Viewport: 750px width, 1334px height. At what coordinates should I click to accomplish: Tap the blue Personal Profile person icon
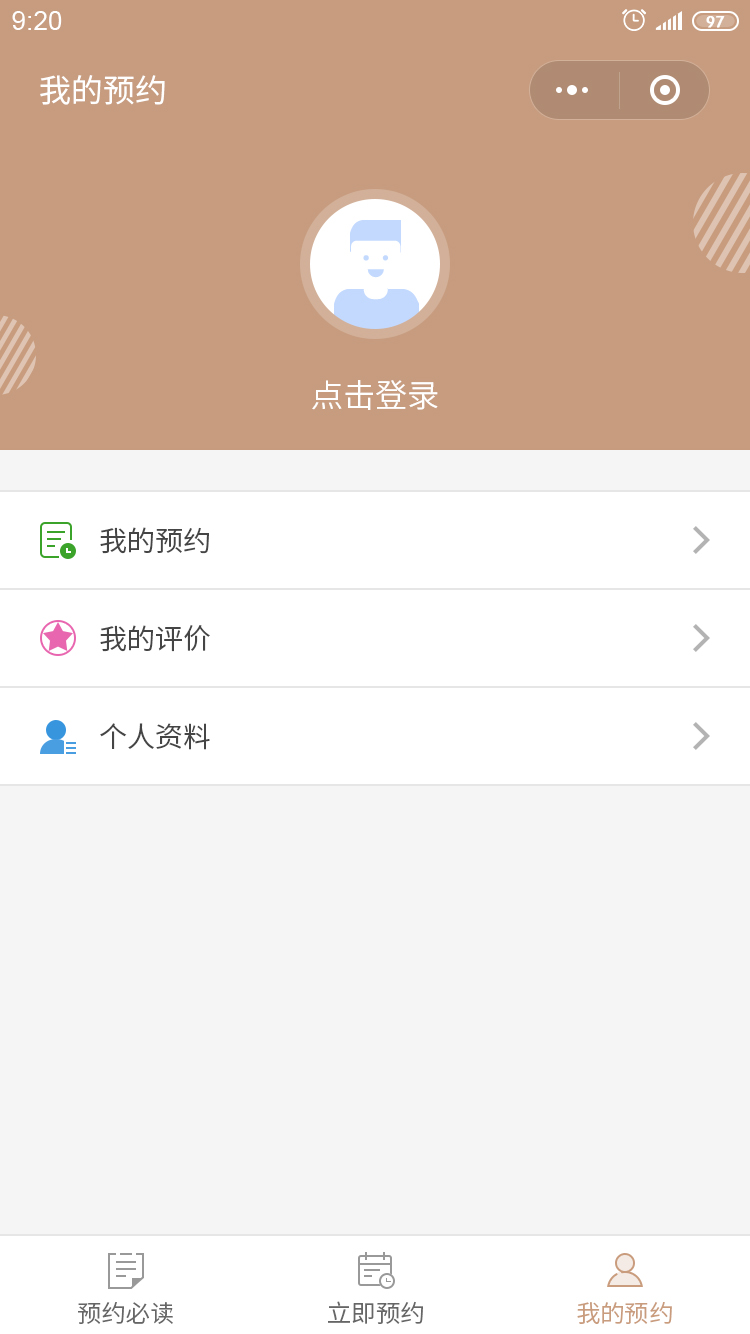tap(57, 736)
